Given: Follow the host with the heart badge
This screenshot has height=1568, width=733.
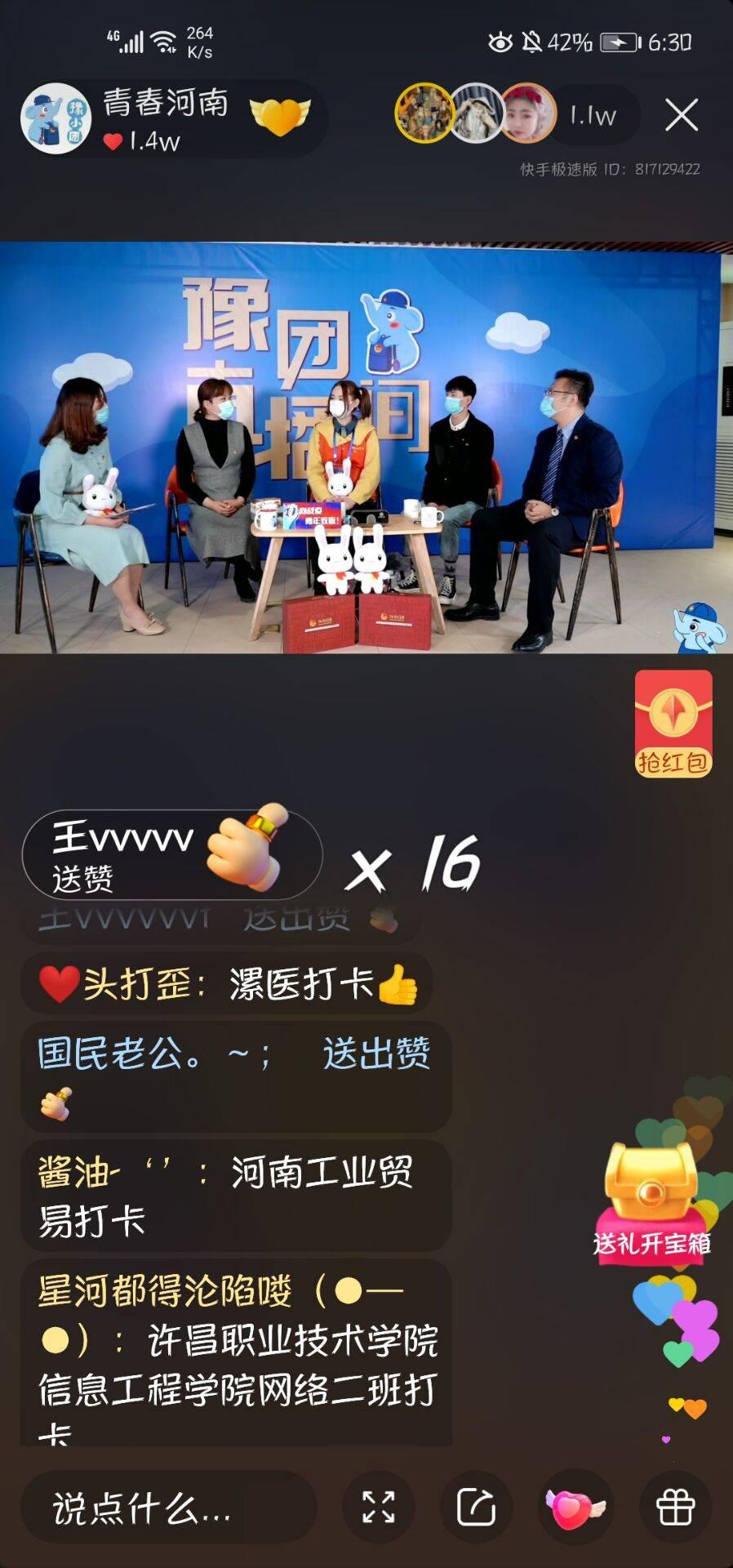Looking at the screenshot, I should 280,117.
